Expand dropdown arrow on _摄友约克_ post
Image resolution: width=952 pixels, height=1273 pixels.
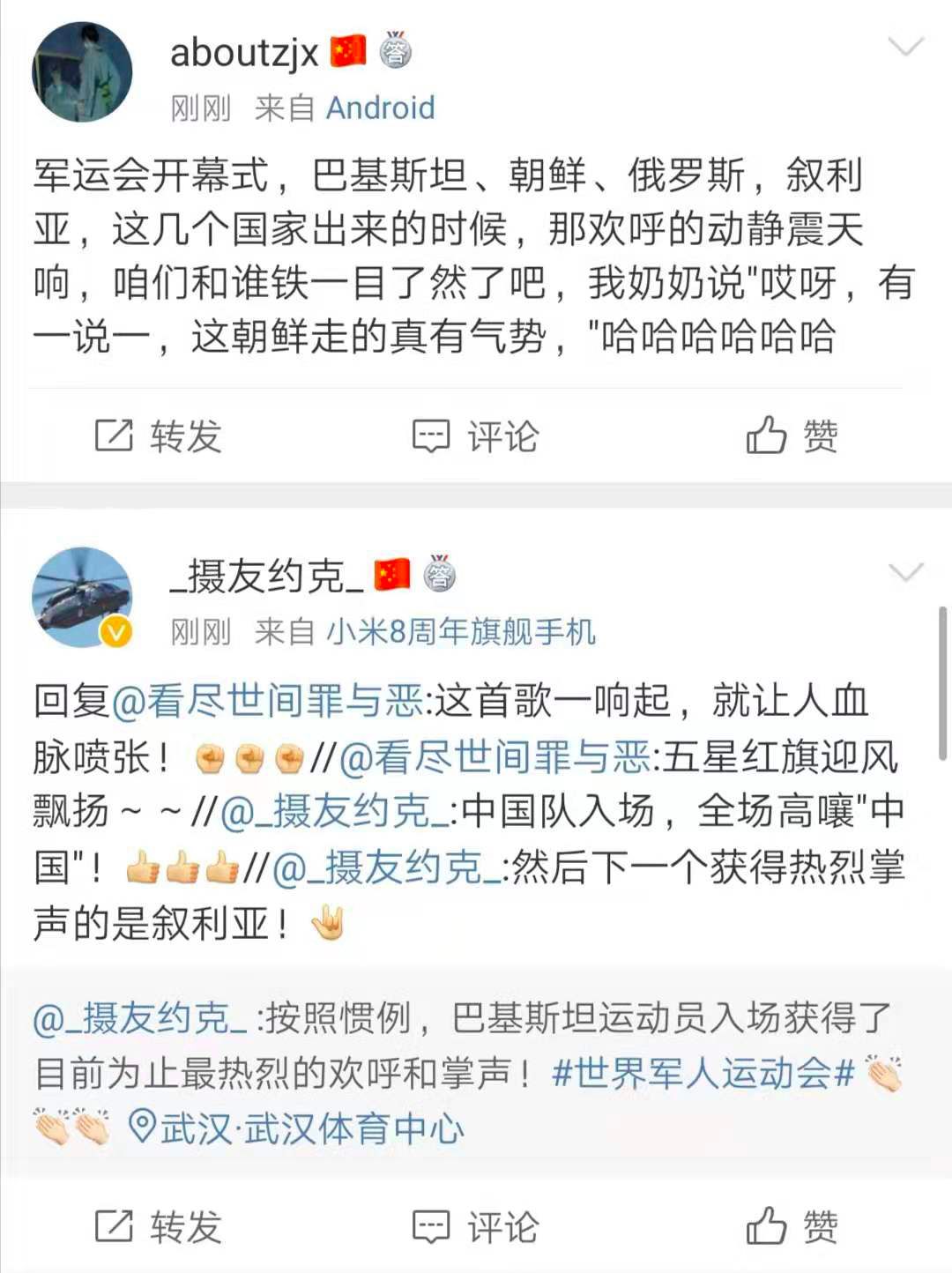click(x=905, y=573)
